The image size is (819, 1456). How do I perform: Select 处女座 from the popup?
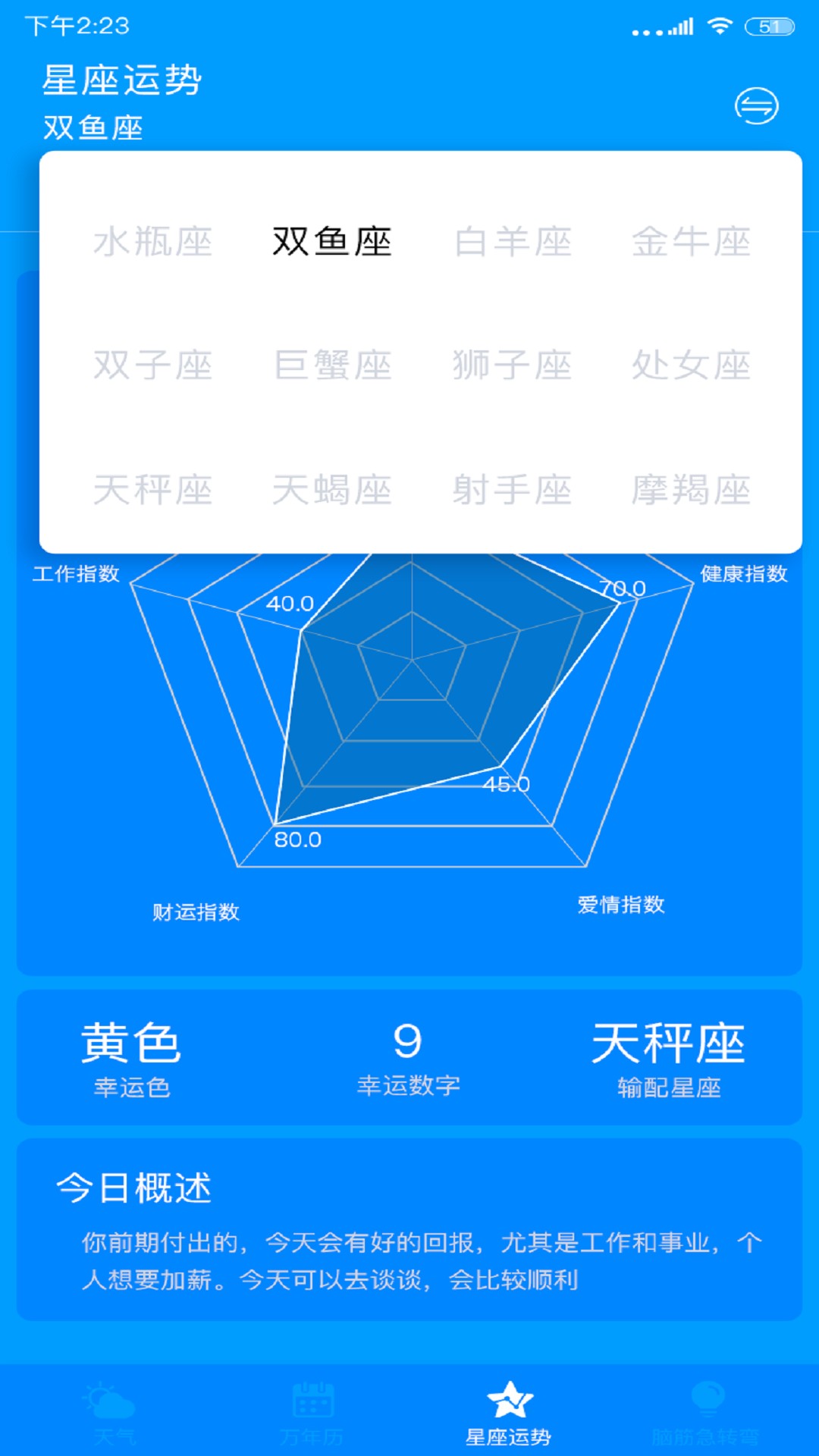(x=691, y=366)
